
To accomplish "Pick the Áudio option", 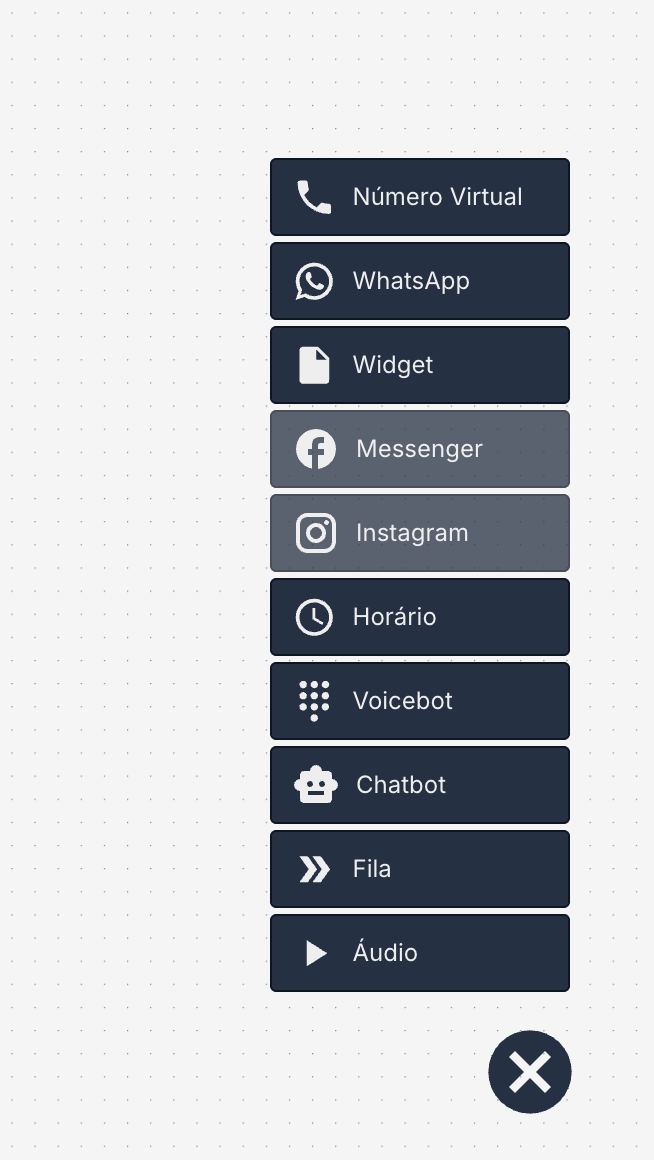I will [419, 953].
